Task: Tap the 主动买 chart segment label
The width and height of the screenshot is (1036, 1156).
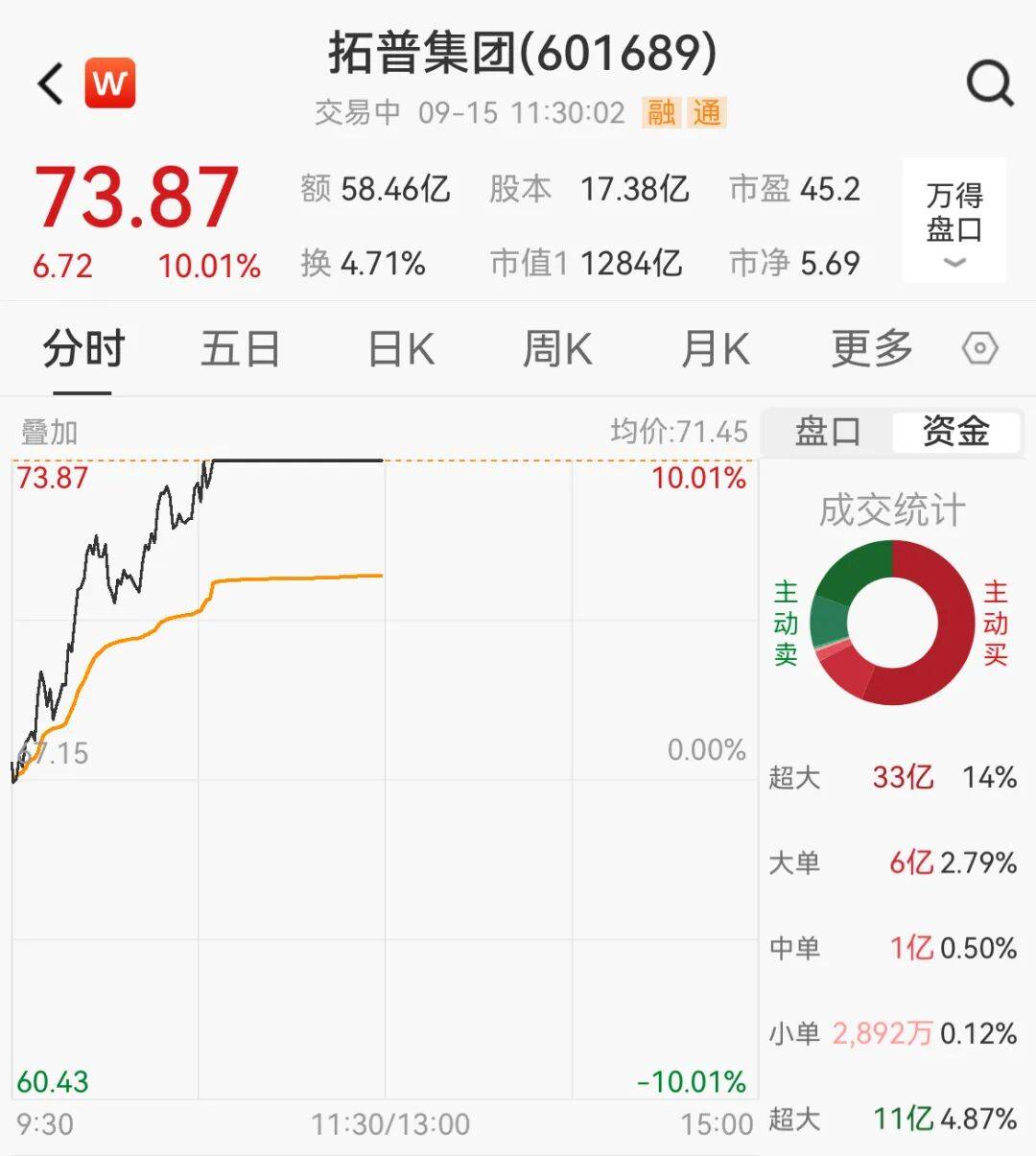Action: pos(994,622)
